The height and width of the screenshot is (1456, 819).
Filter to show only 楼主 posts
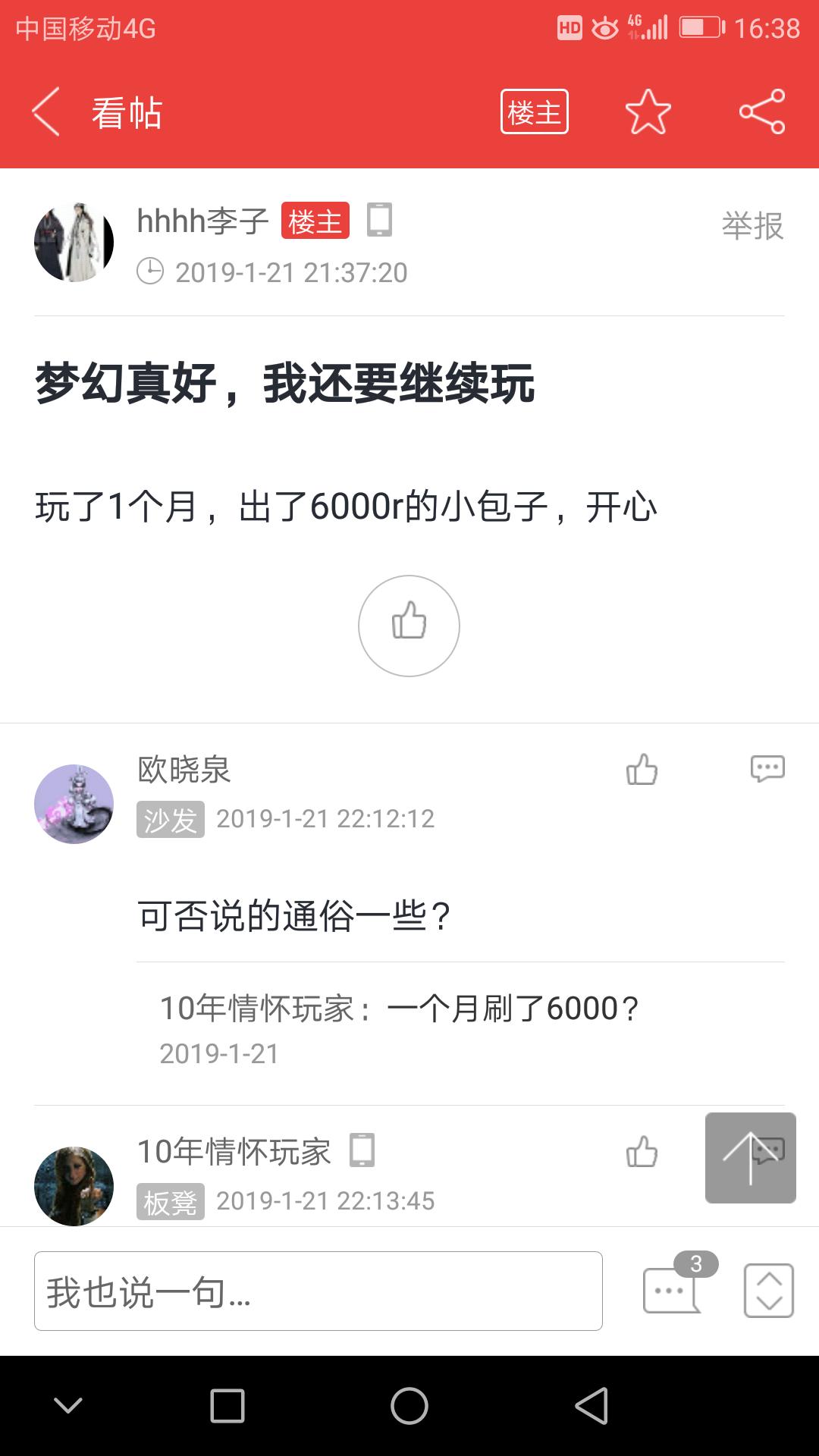(534, 112)
